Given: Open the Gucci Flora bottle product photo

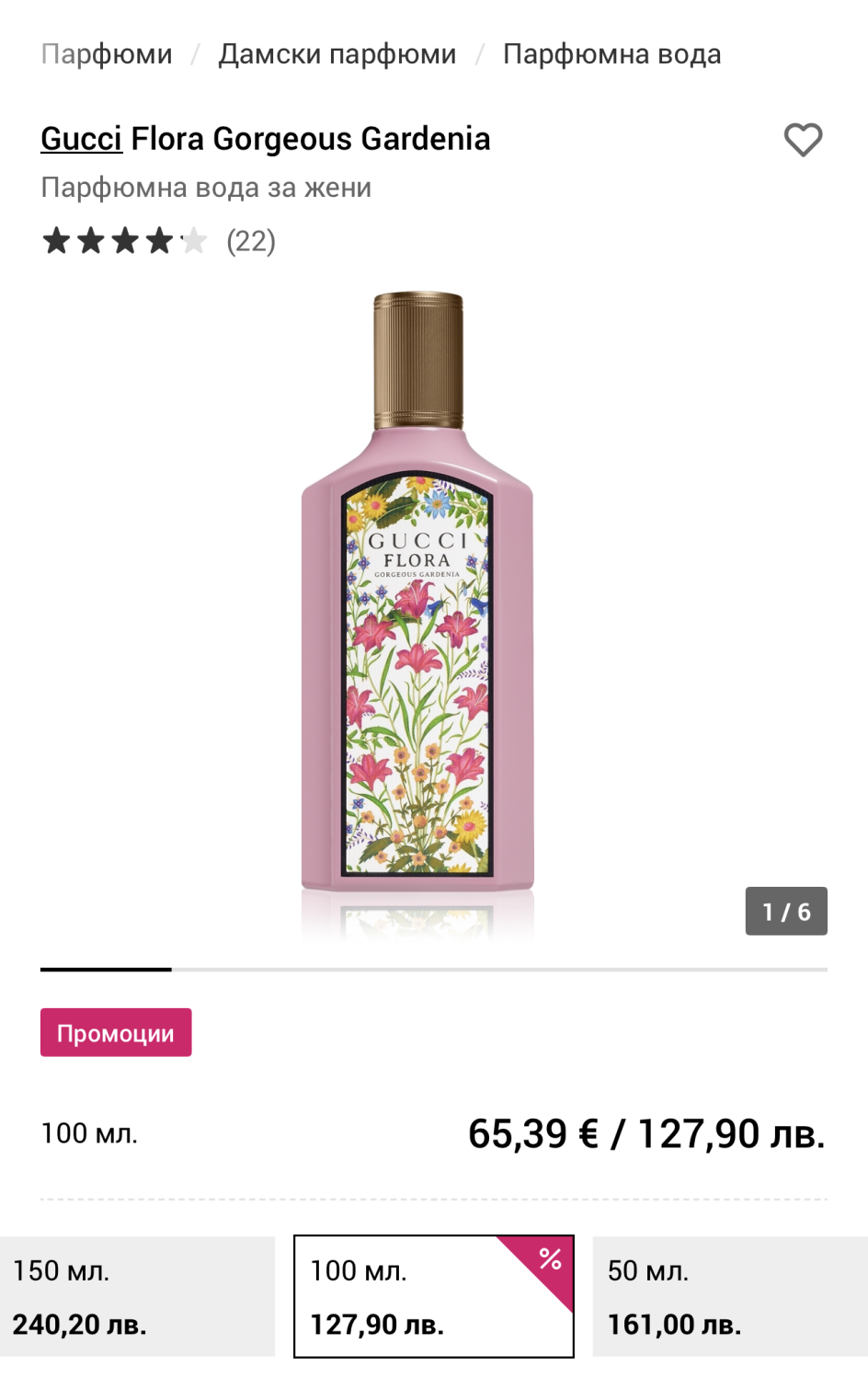Looking at the screenshot, I should tap(417, 607).
